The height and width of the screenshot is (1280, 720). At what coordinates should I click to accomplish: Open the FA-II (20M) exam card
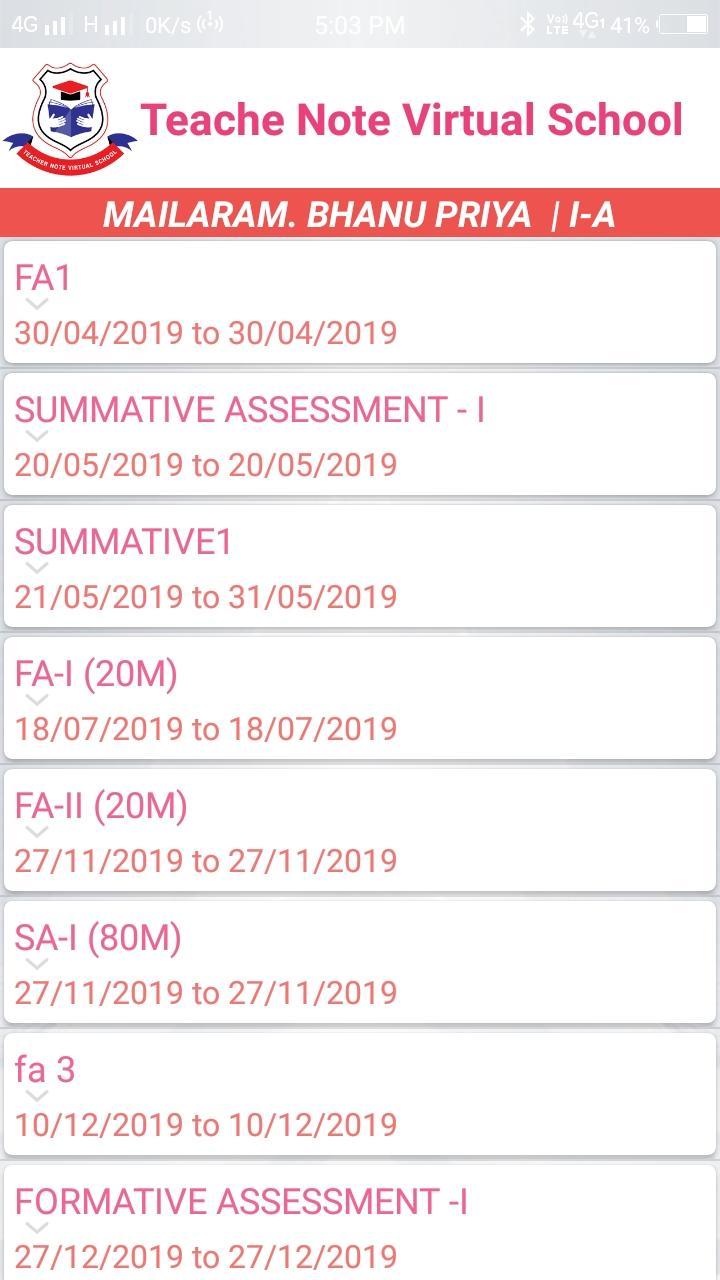click(x=360, y=830)
